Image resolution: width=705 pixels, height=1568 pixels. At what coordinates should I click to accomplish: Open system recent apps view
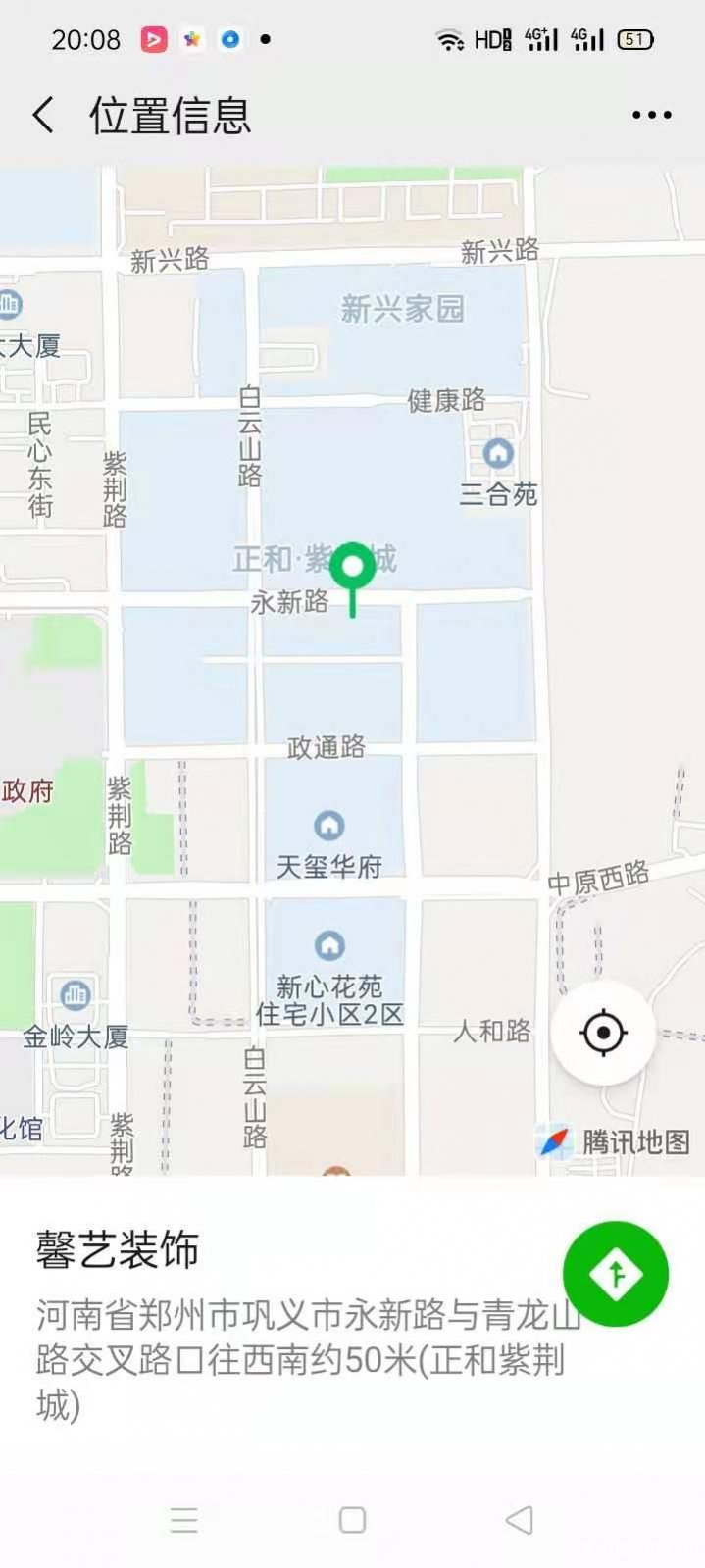tap(184, 1520)
